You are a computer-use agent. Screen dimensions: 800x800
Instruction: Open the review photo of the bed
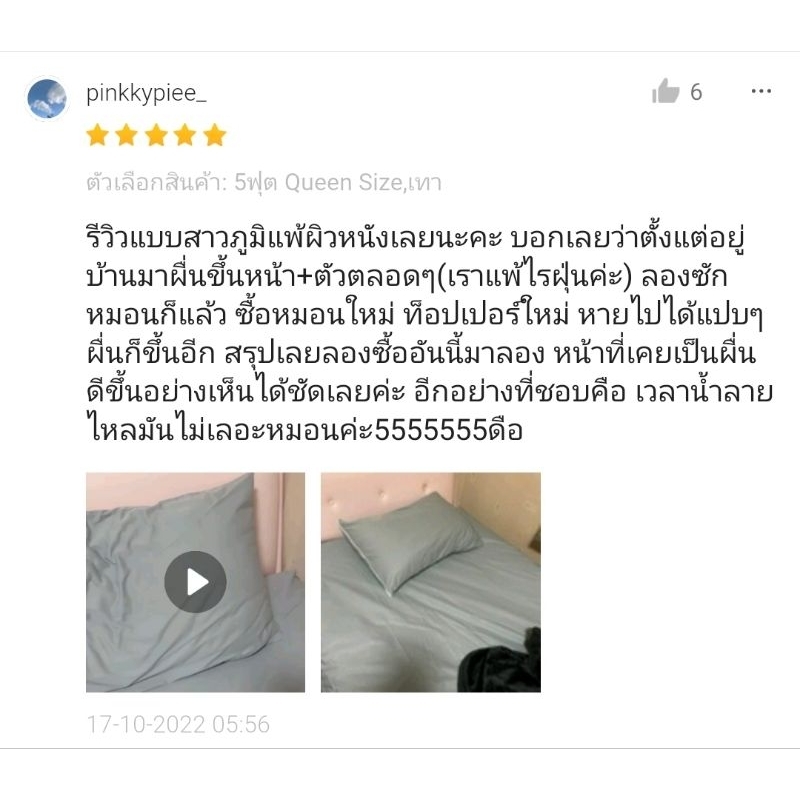pos(430,582)
